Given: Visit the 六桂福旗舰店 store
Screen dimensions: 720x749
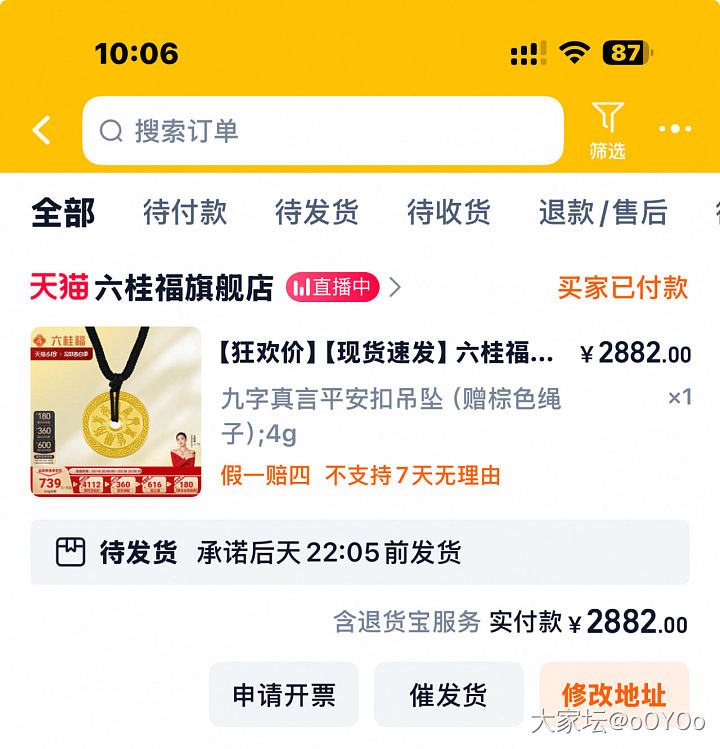Looking at the screenshot, I should [x=184, y=288].
